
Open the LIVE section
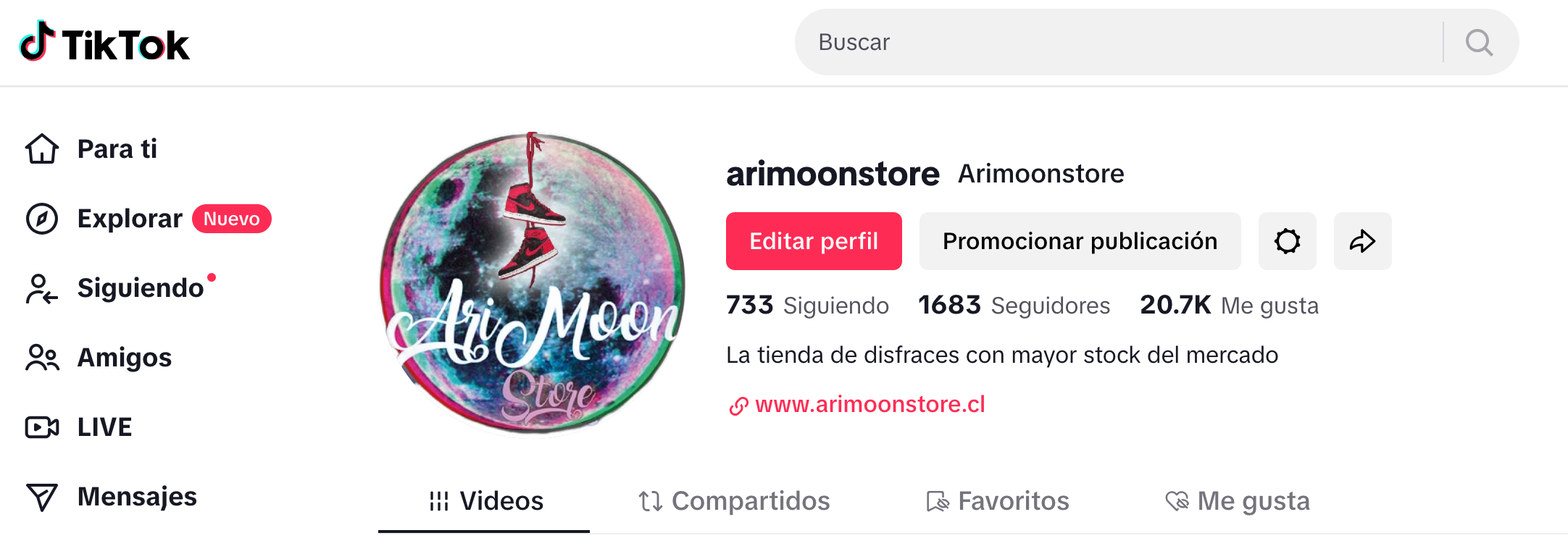(104, 427)
